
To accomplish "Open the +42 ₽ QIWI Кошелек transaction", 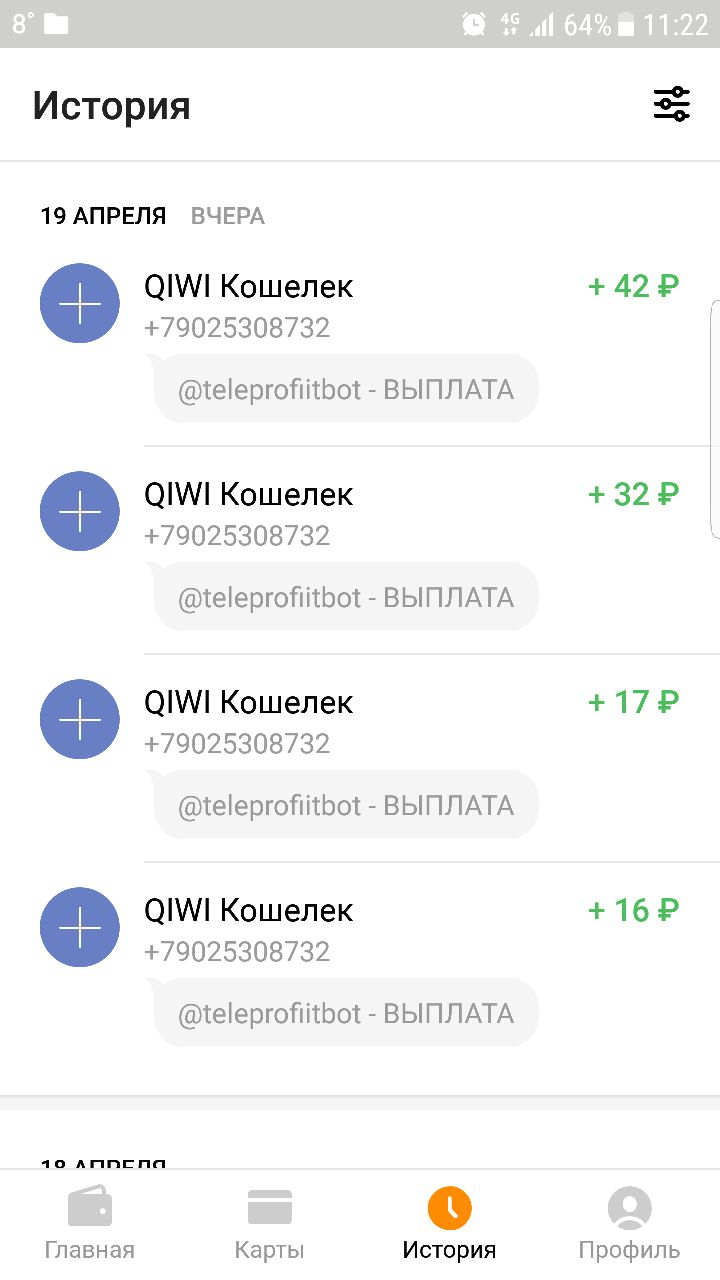I will 360,342.
